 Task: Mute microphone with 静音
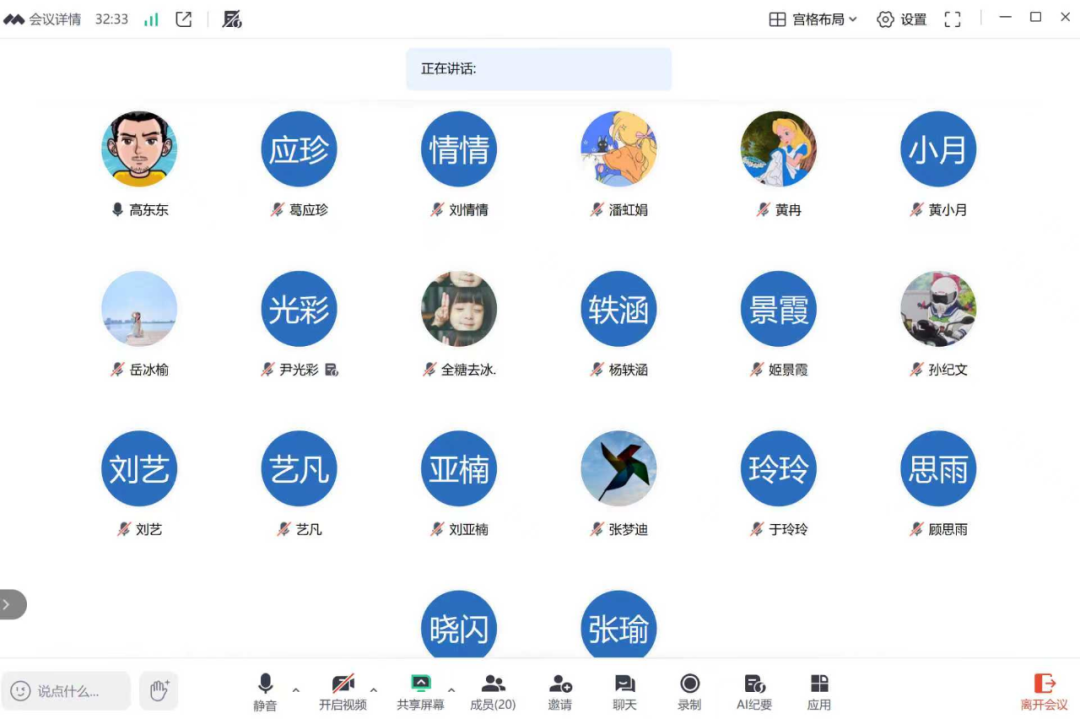click(x=265, y=691)
